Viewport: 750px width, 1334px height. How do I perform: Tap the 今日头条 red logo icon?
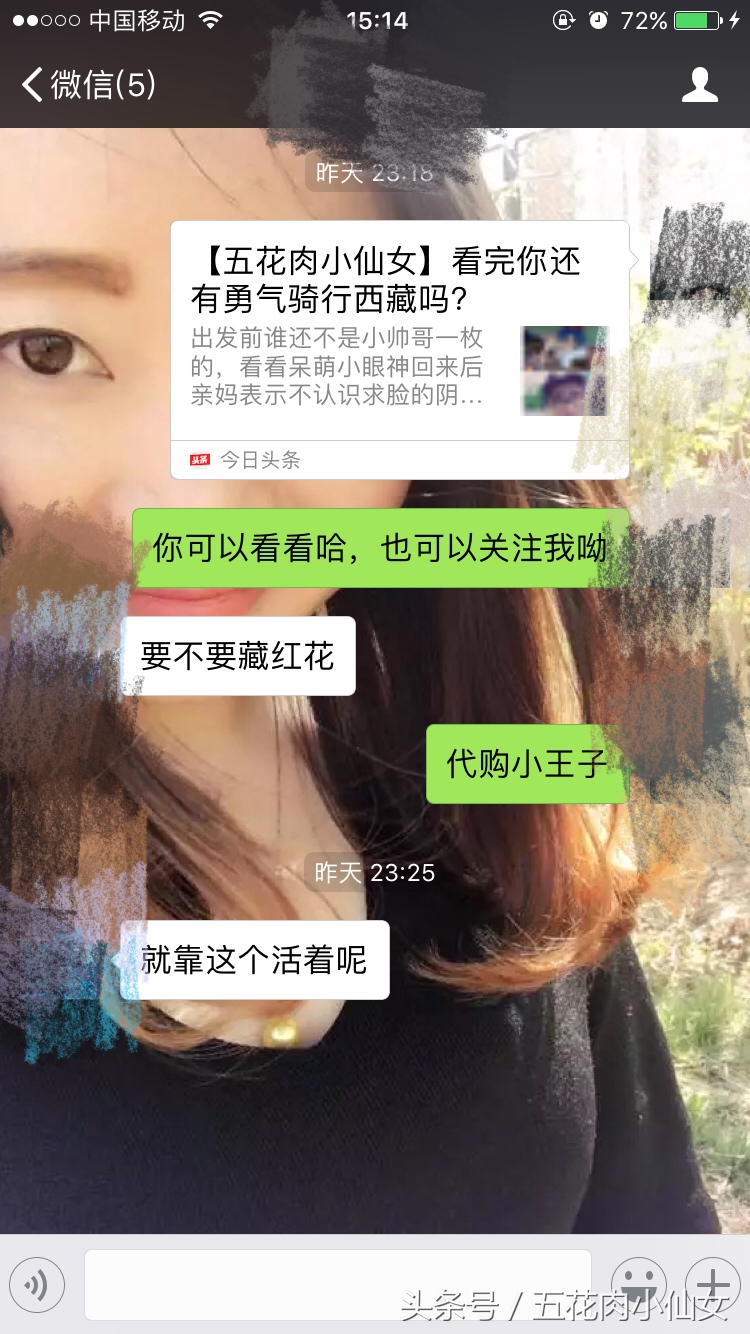[x=200, y=459]
